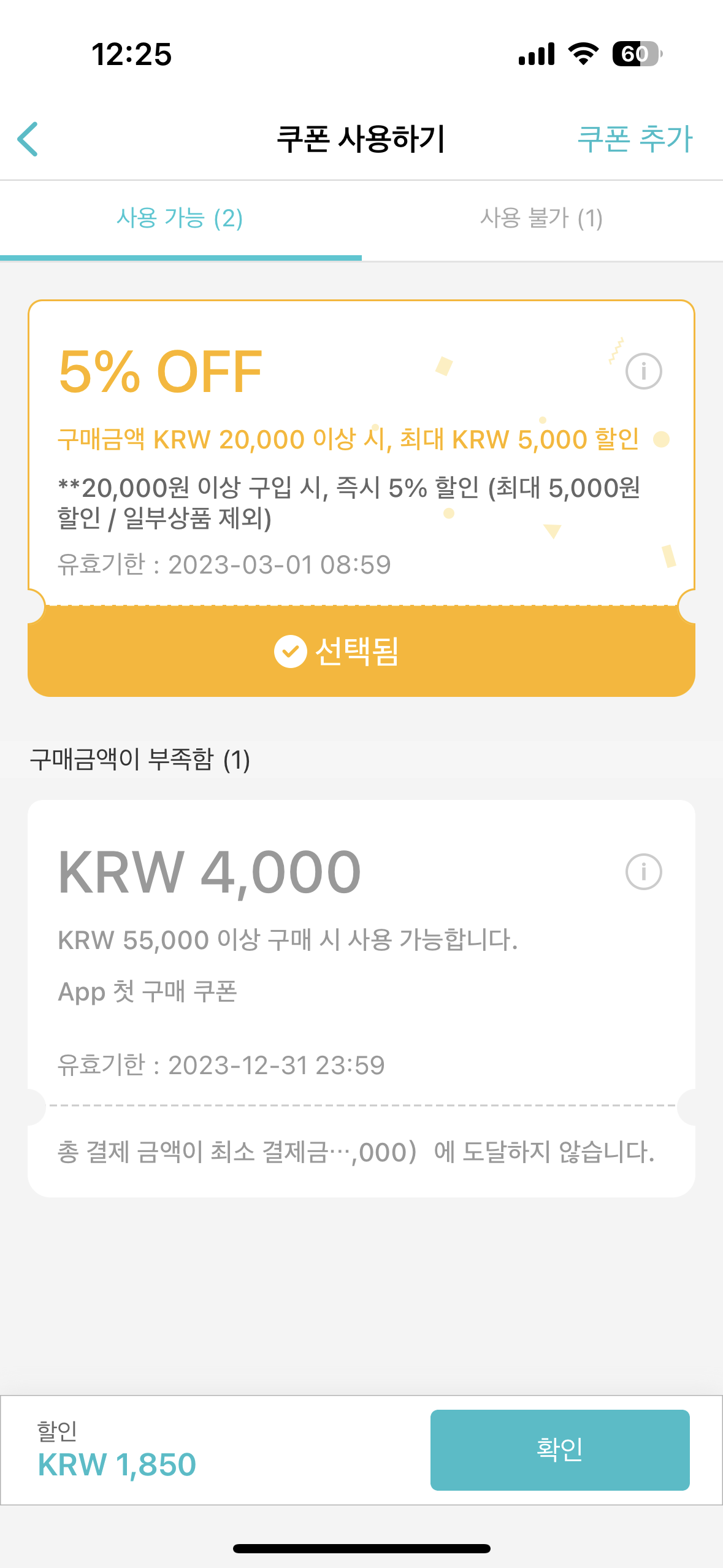Go back using the top-left arrow
Image resolution: width=723 pixels, height=1568 pixels.
[28, 139]
